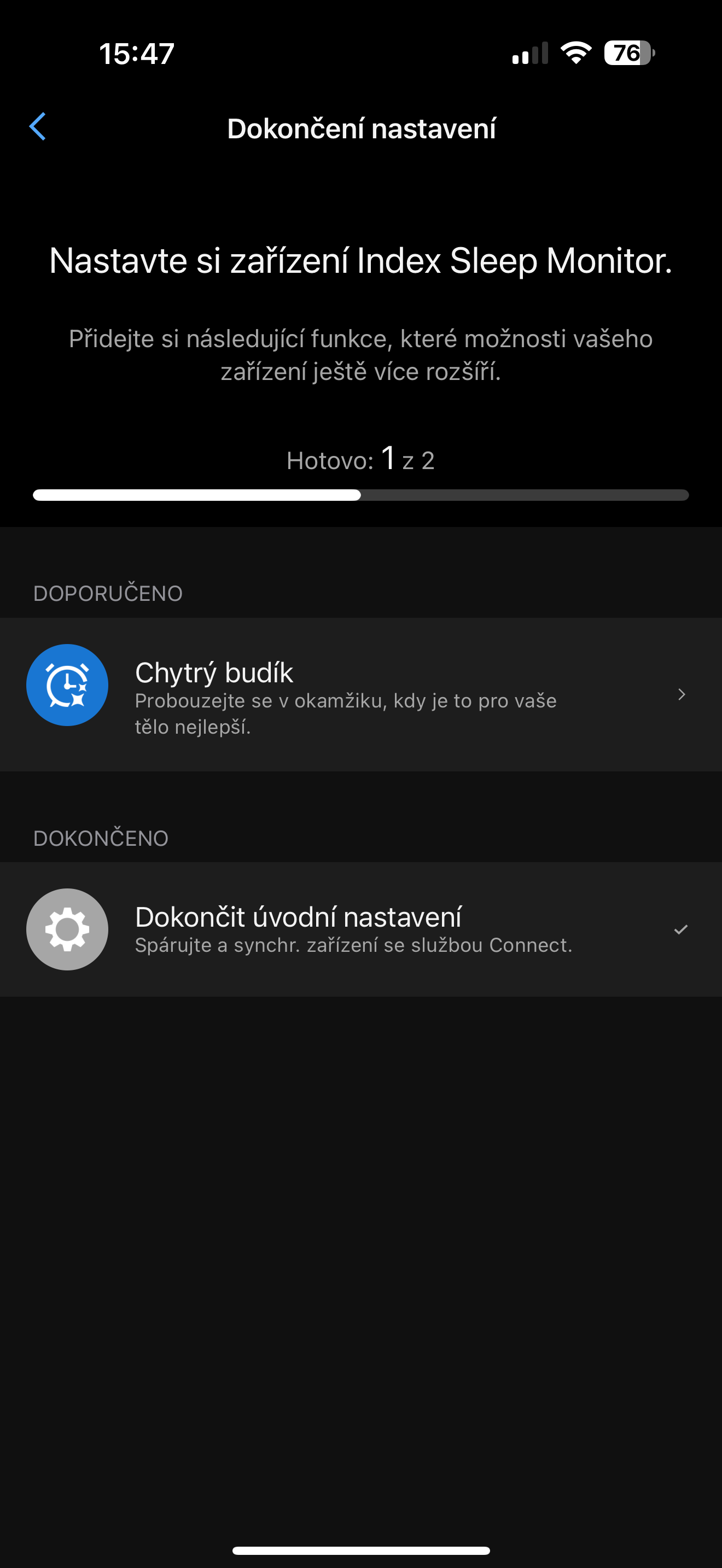Open the Chytrý budík setup row
Image resolution: width=722 pixels, height=1568 pixels.
tap(360, 694)
